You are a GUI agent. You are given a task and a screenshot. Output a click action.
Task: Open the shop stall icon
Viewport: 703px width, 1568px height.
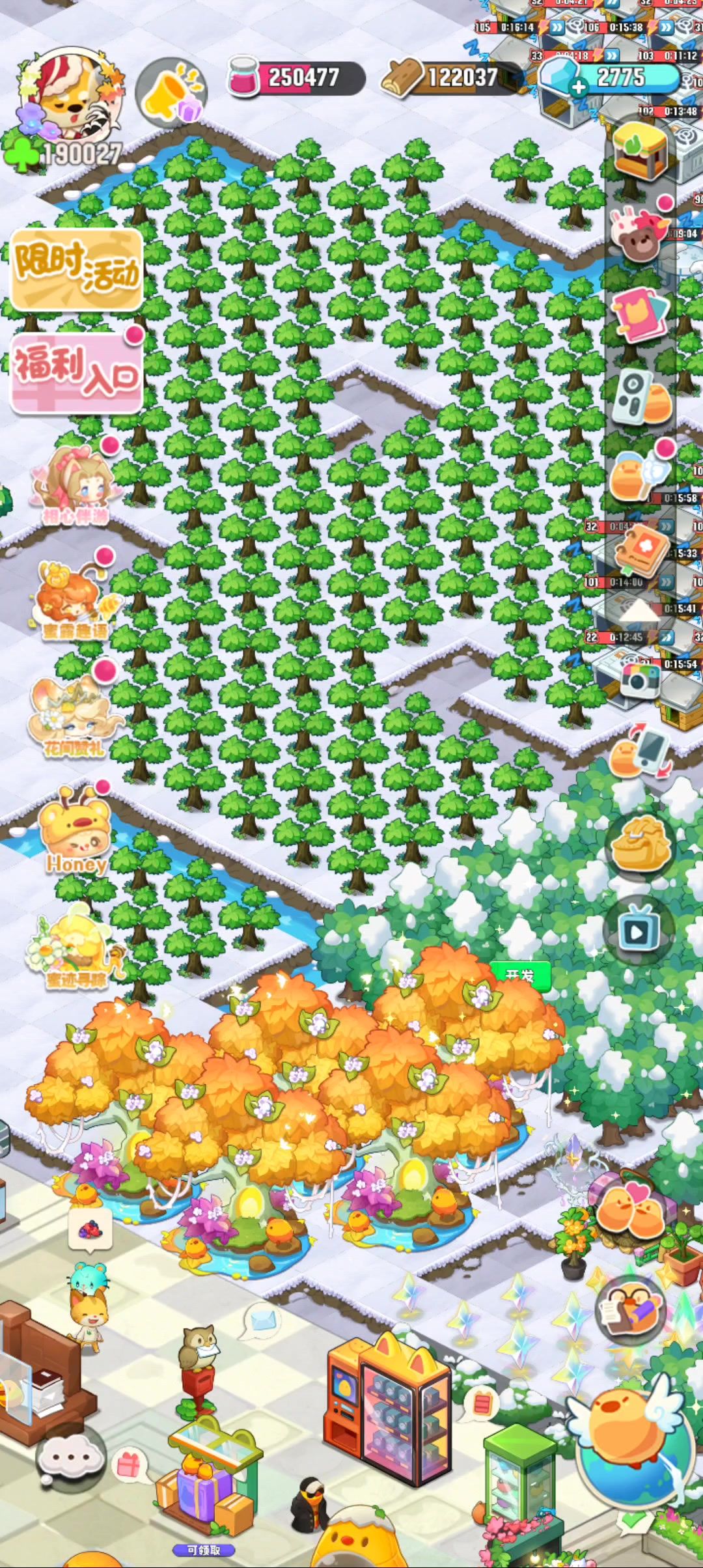point(641,152)
